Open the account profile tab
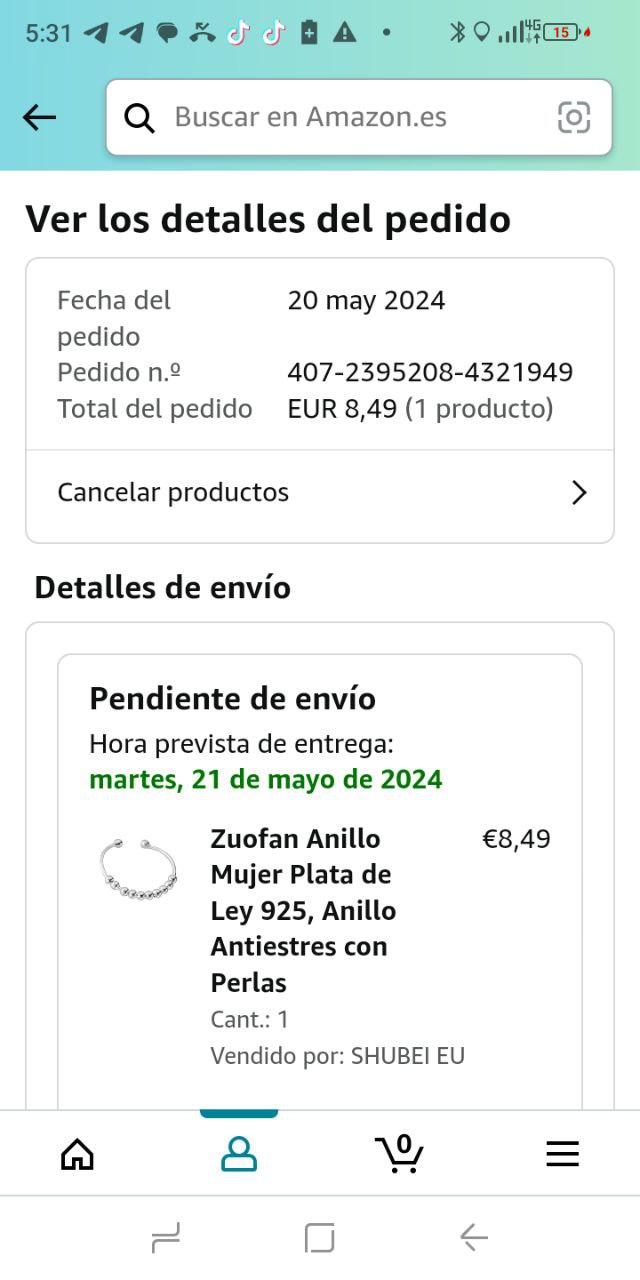 [239, 1155]
